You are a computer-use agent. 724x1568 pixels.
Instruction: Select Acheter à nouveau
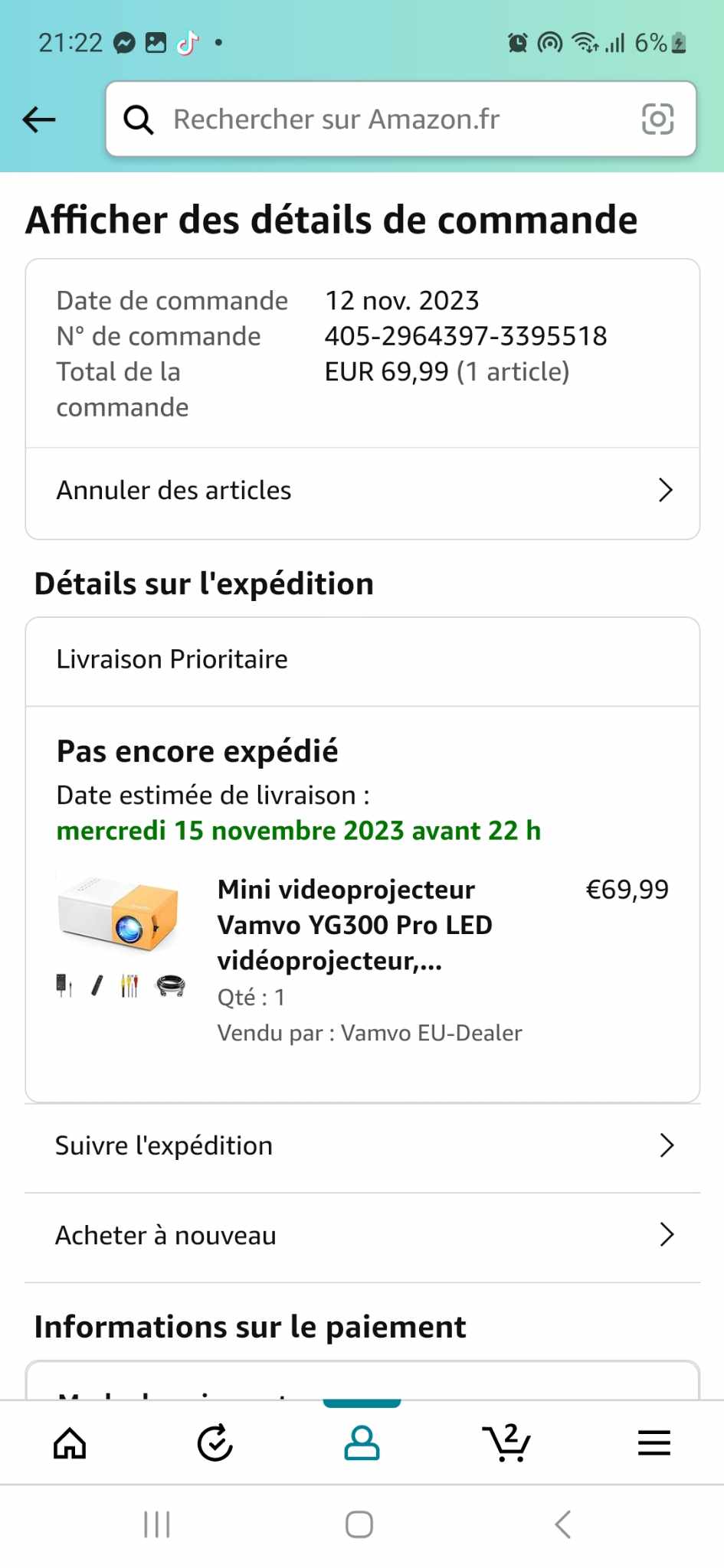pyautogui.click(x=362, y=1236)
